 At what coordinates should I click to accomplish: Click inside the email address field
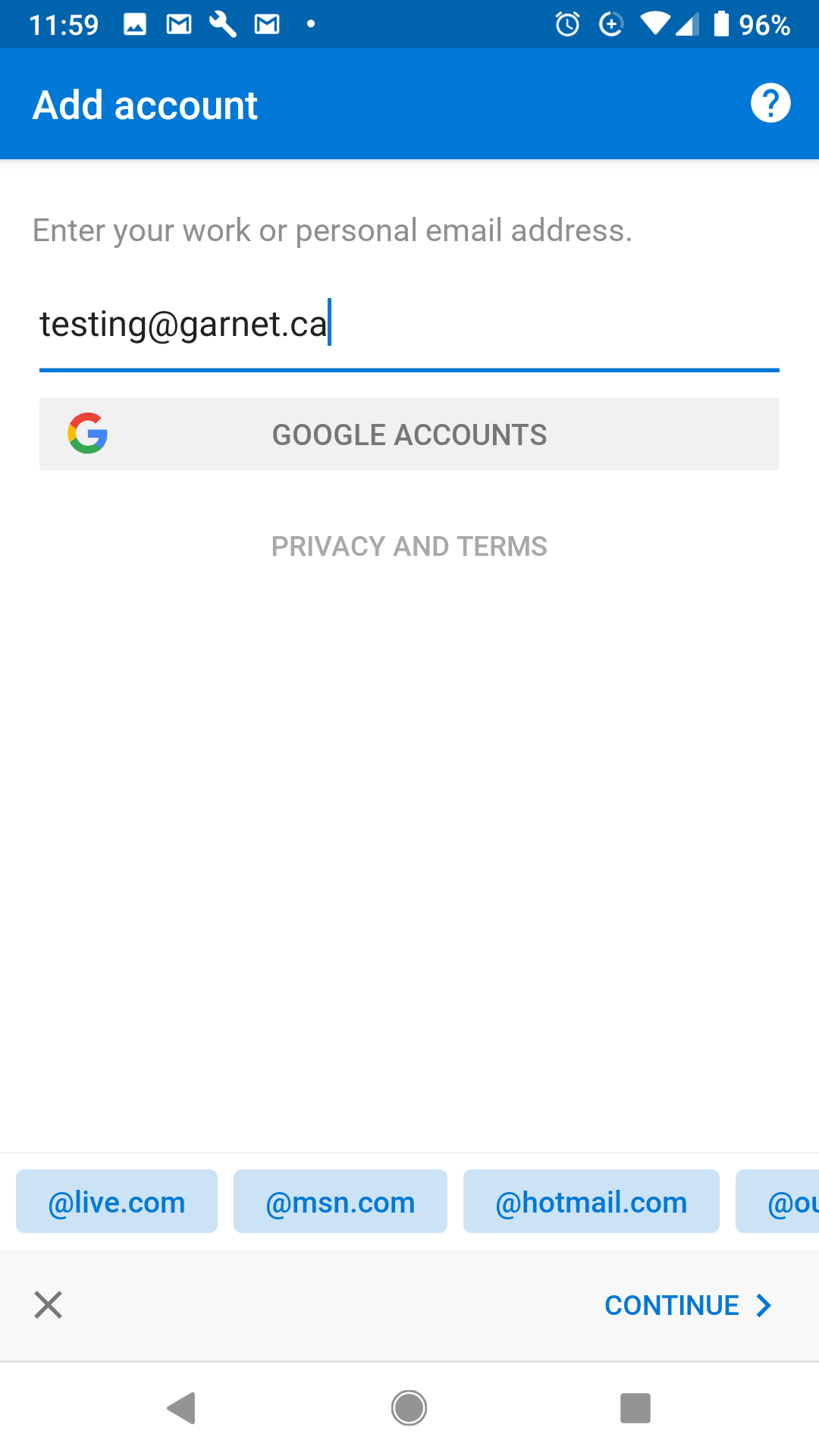coord(409,325)
